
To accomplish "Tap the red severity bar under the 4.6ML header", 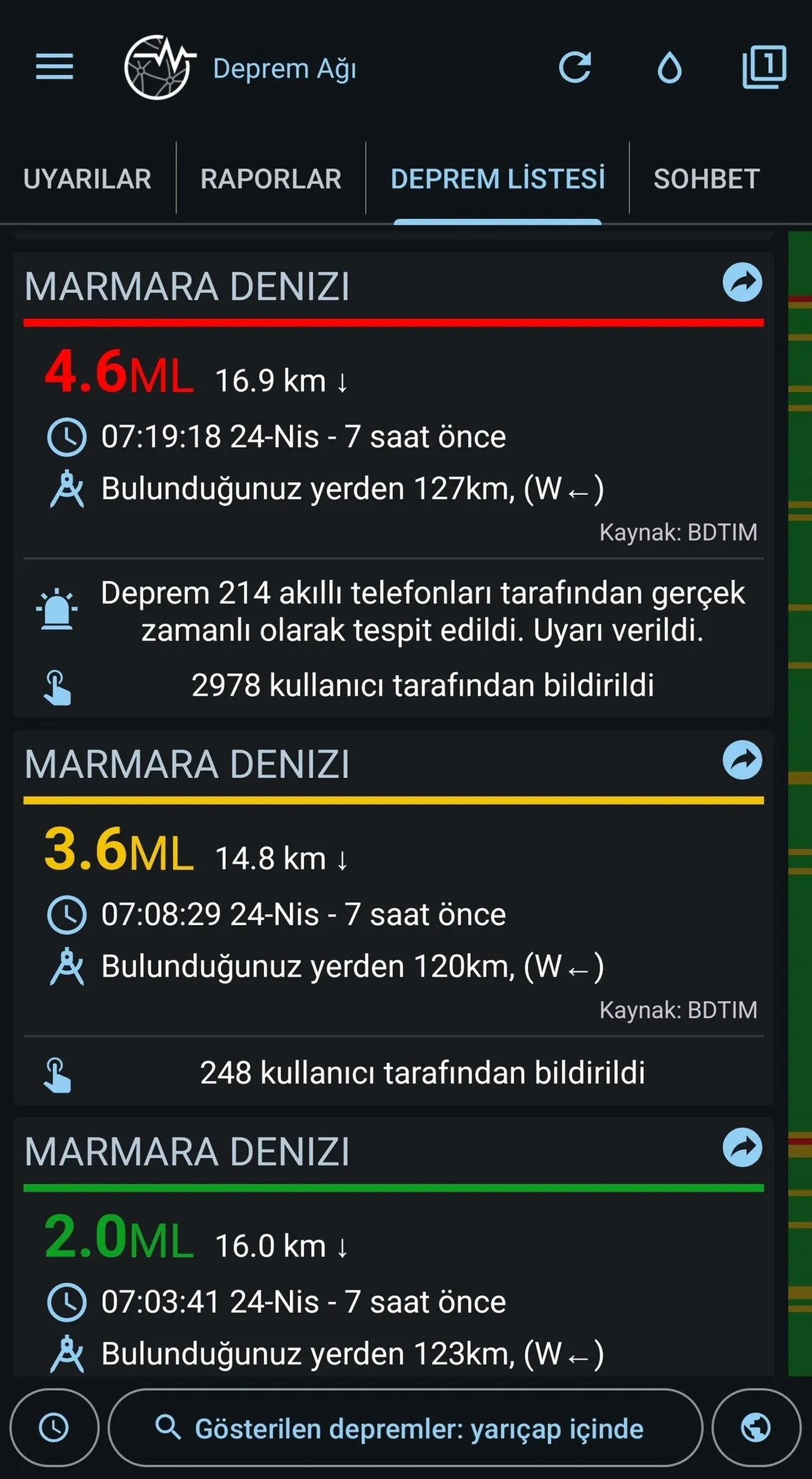I will (393, 322).
